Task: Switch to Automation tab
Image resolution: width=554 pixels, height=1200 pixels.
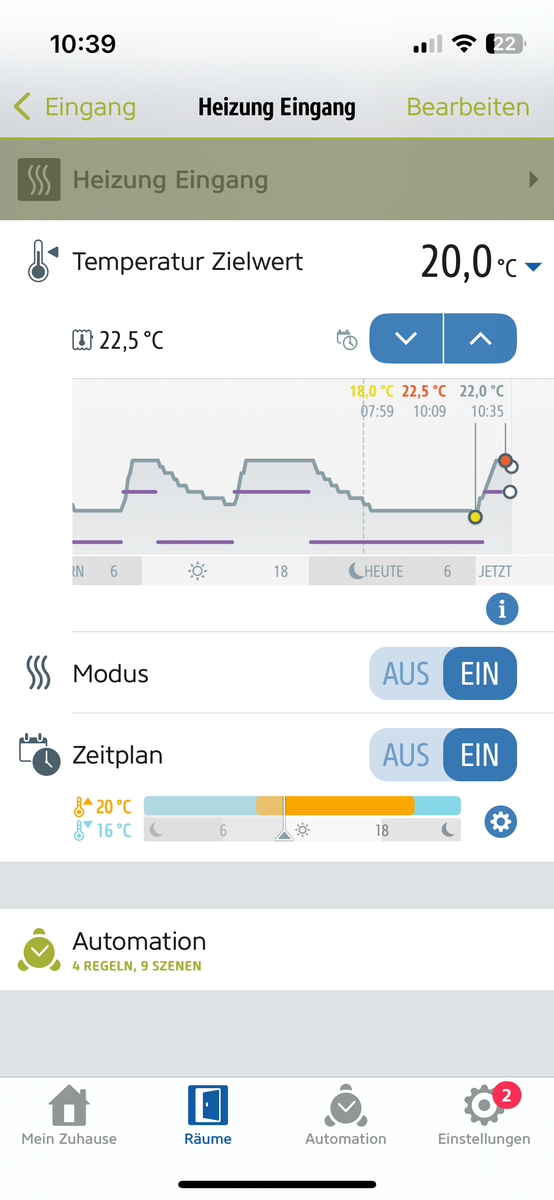Action: [x=346, y=1115]
